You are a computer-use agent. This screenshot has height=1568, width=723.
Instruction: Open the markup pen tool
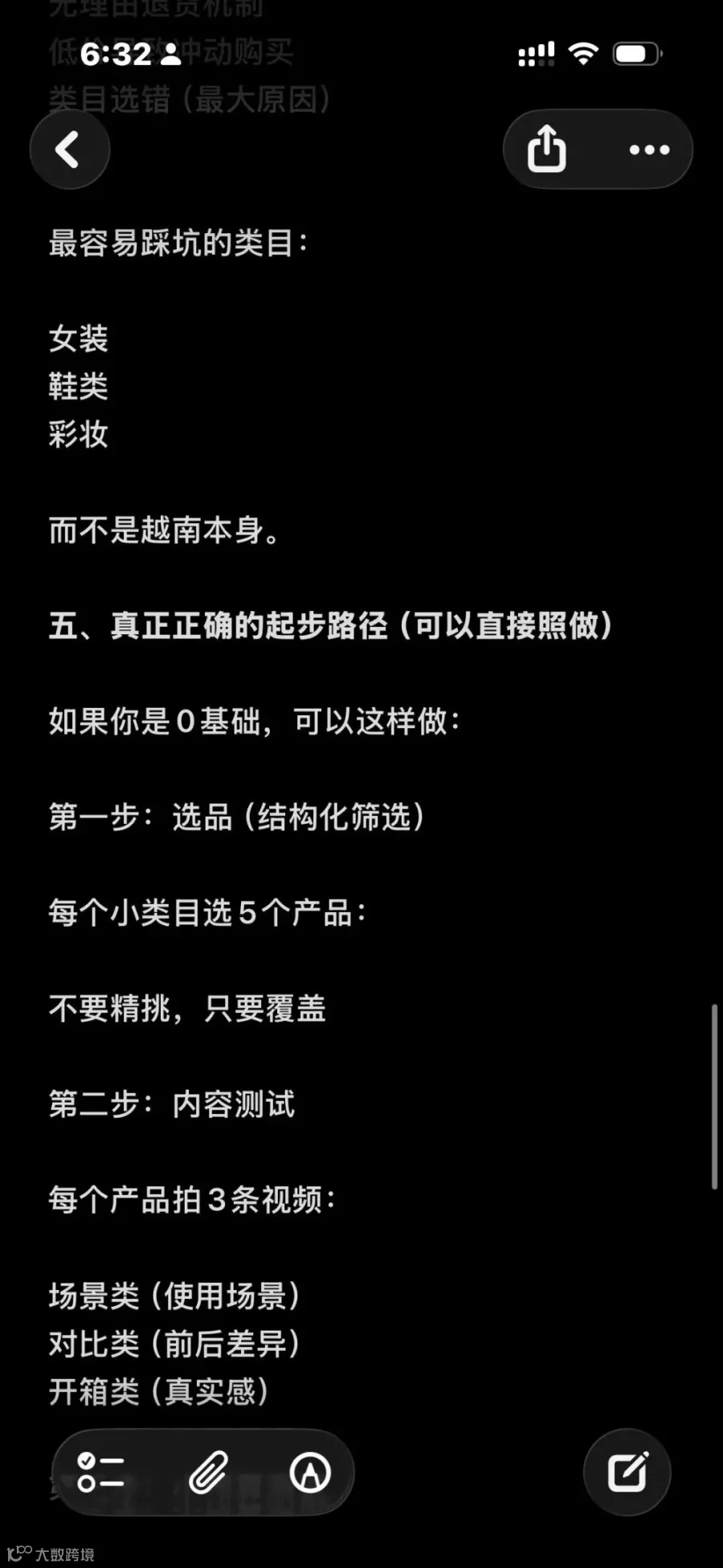[x=310, y=1472]
